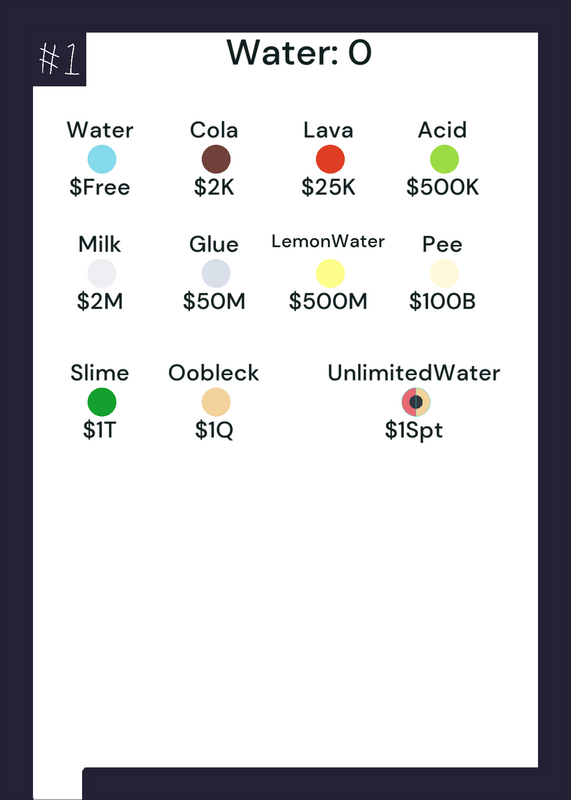
Task: Pick the green Acid liquid
Action: pos(445,159)
